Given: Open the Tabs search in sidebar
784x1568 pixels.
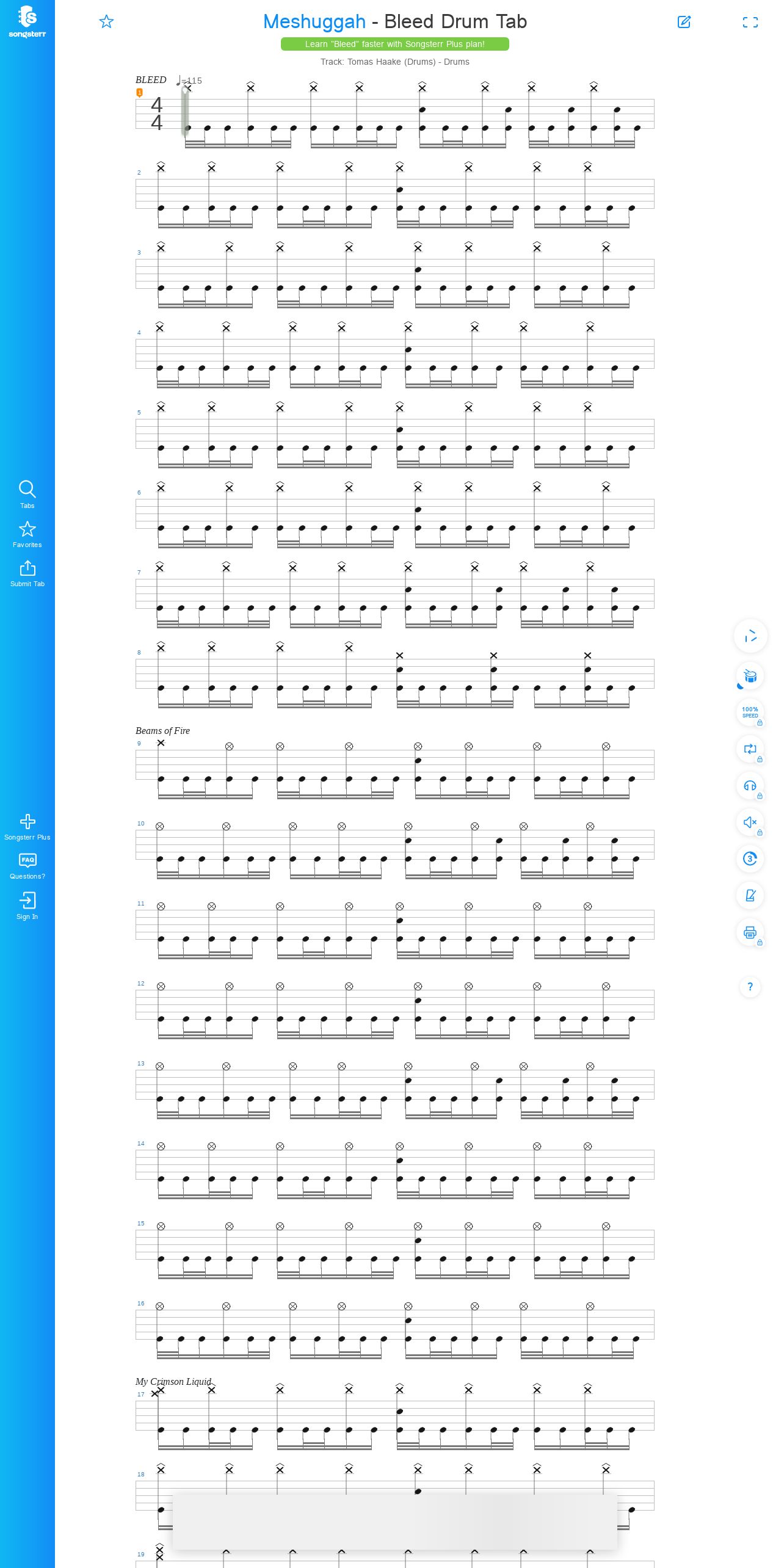Looking at the screenshot, I should pos(27,494).
